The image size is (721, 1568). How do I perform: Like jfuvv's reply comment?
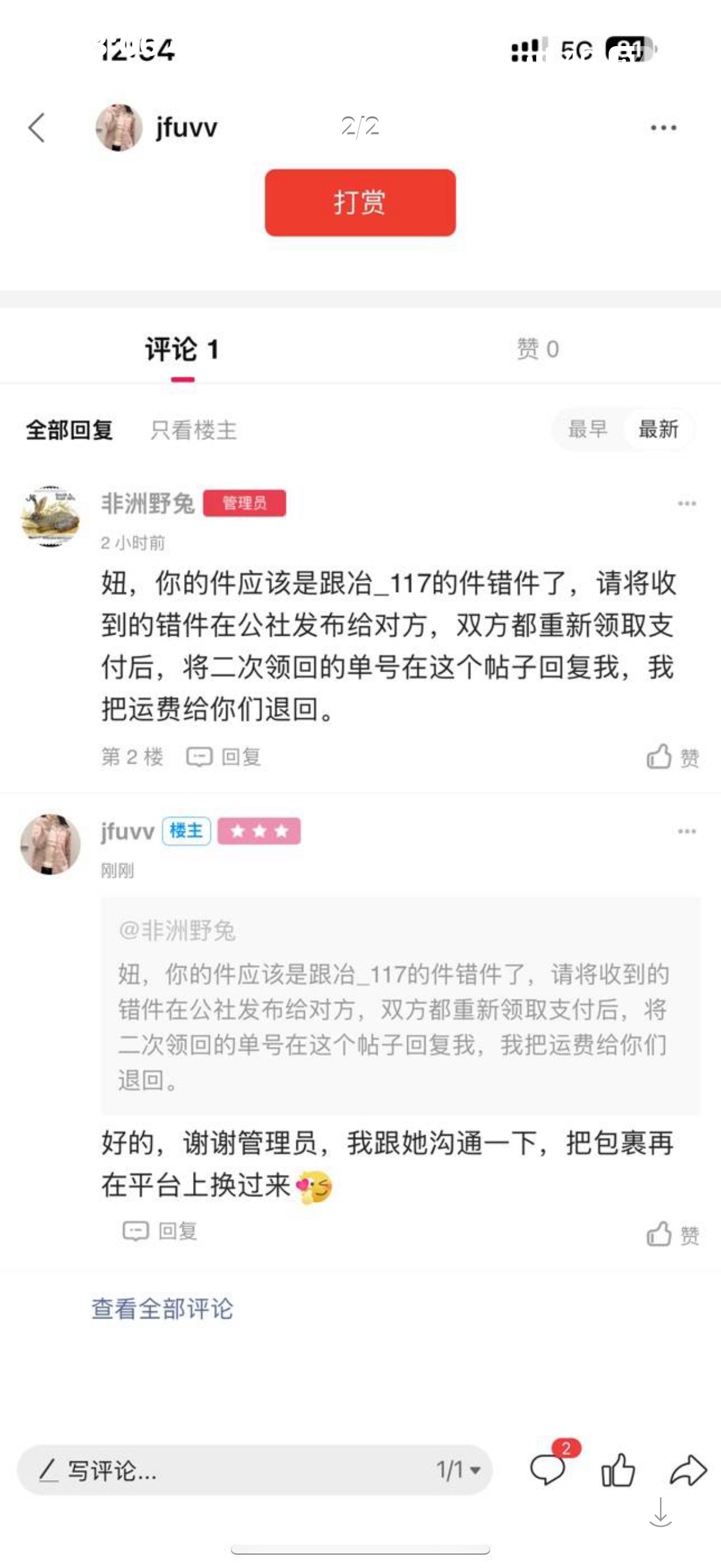pos(672,1234)
